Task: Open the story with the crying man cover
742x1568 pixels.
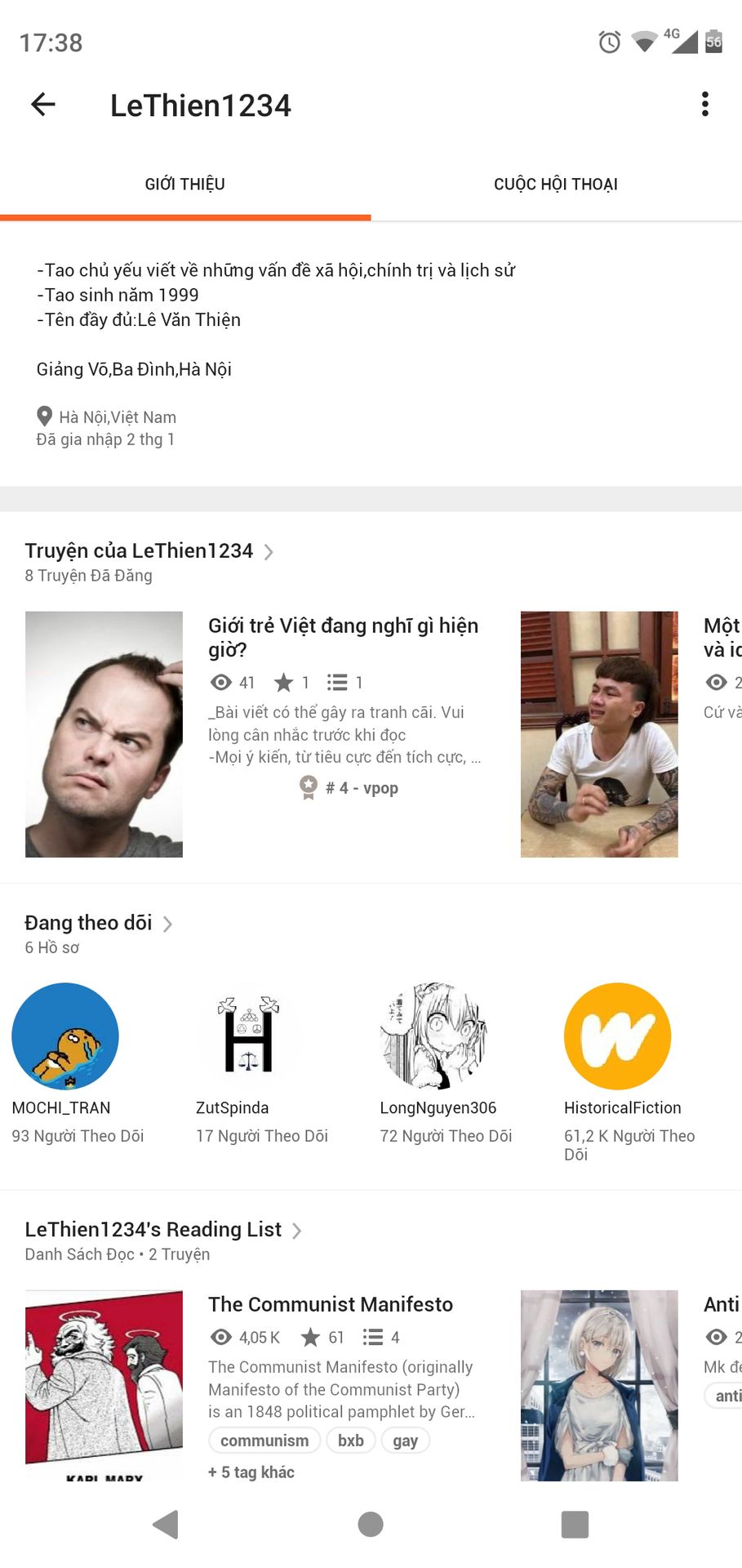Action: click(x=599, y=734)
